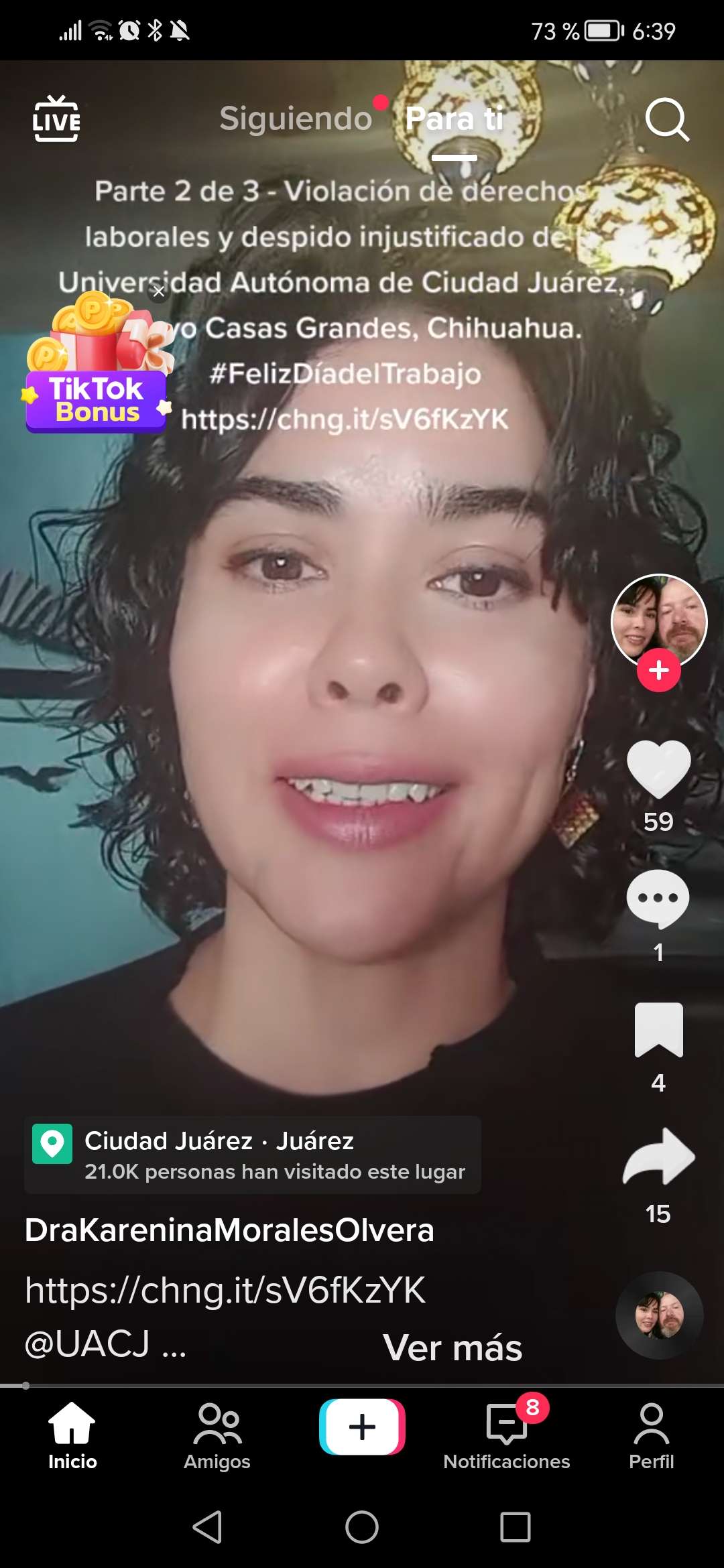The image size is (724, 1568).
Task: Switch to the Siguiendo feed
Action: point(296,119)
